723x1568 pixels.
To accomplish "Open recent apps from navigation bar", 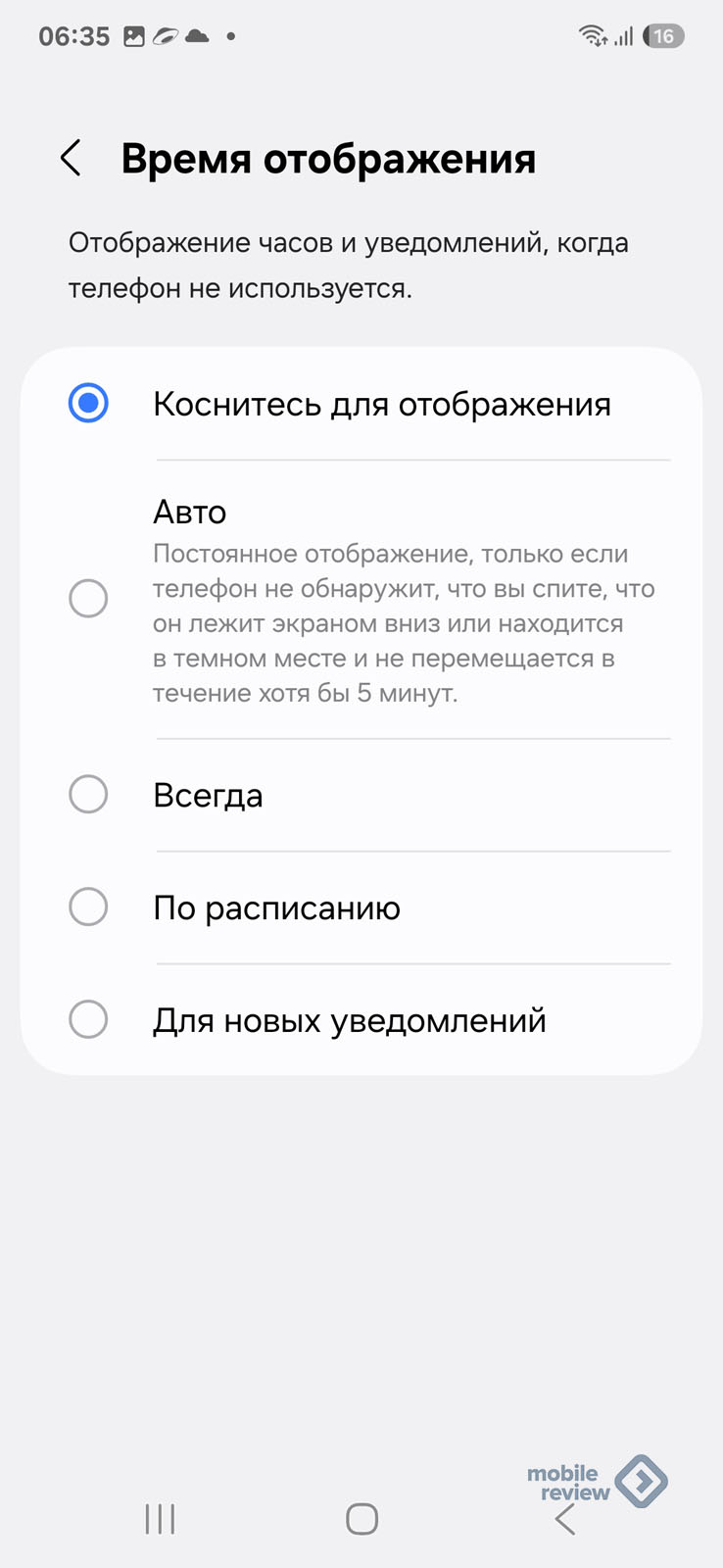I will click(x=160, y=1519).
